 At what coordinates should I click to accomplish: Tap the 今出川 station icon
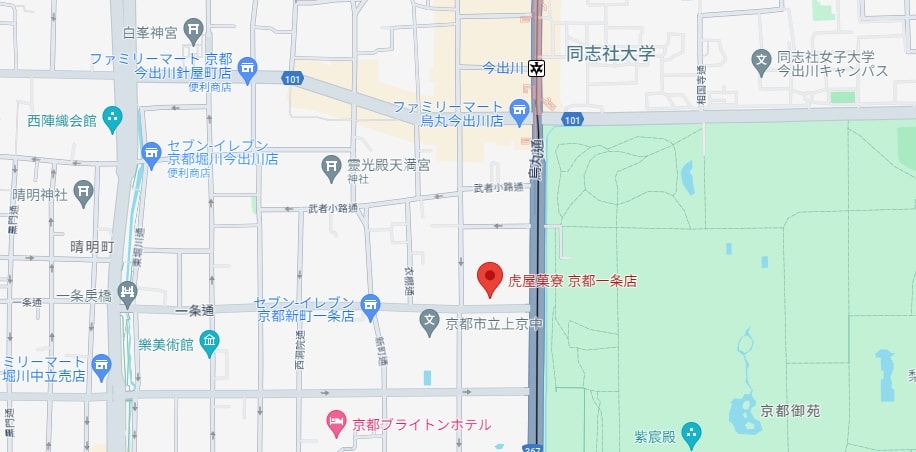[x=538, y=68]
